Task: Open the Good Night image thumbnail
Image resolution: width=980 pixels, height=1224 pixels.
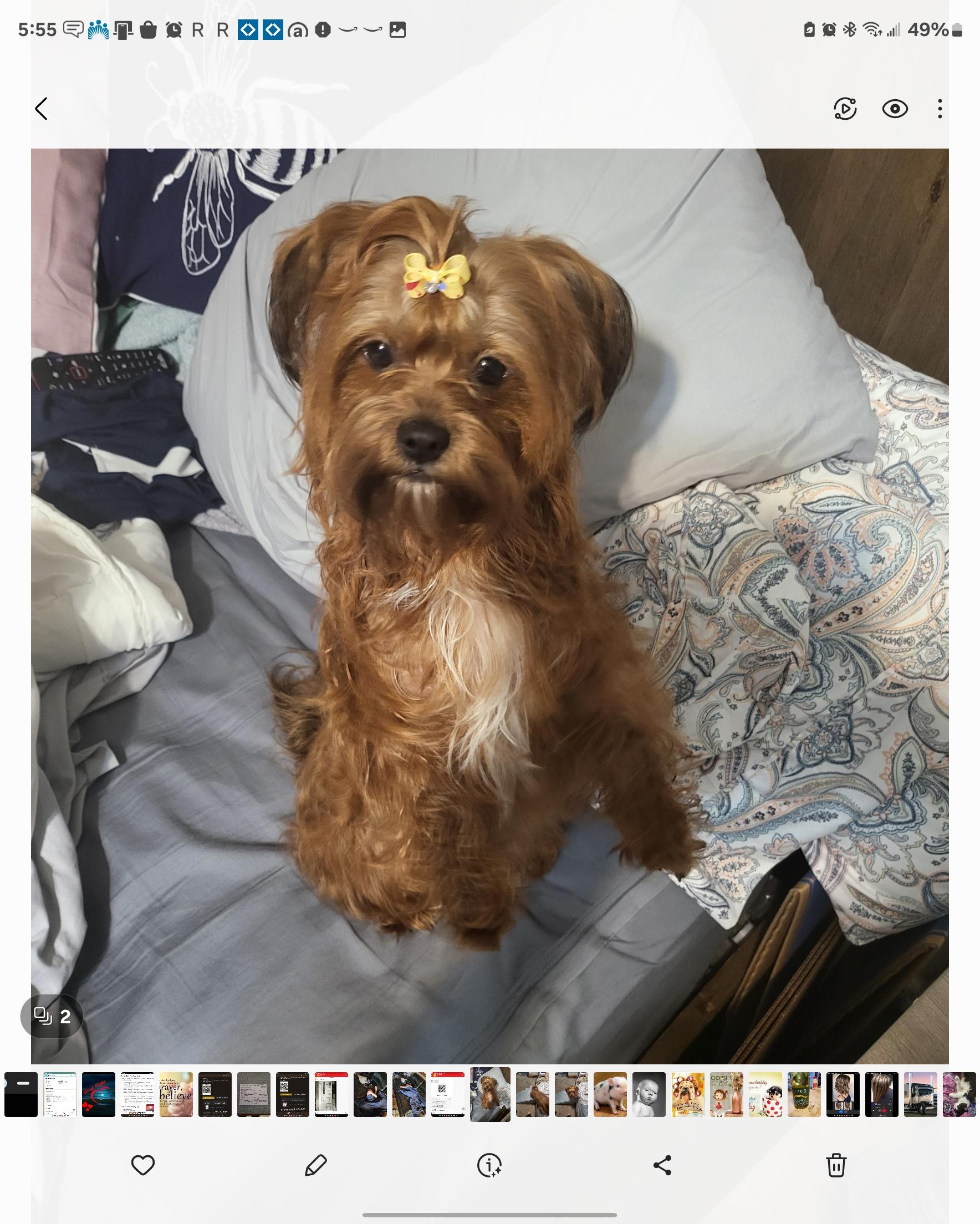Action: click(98, 1094)
